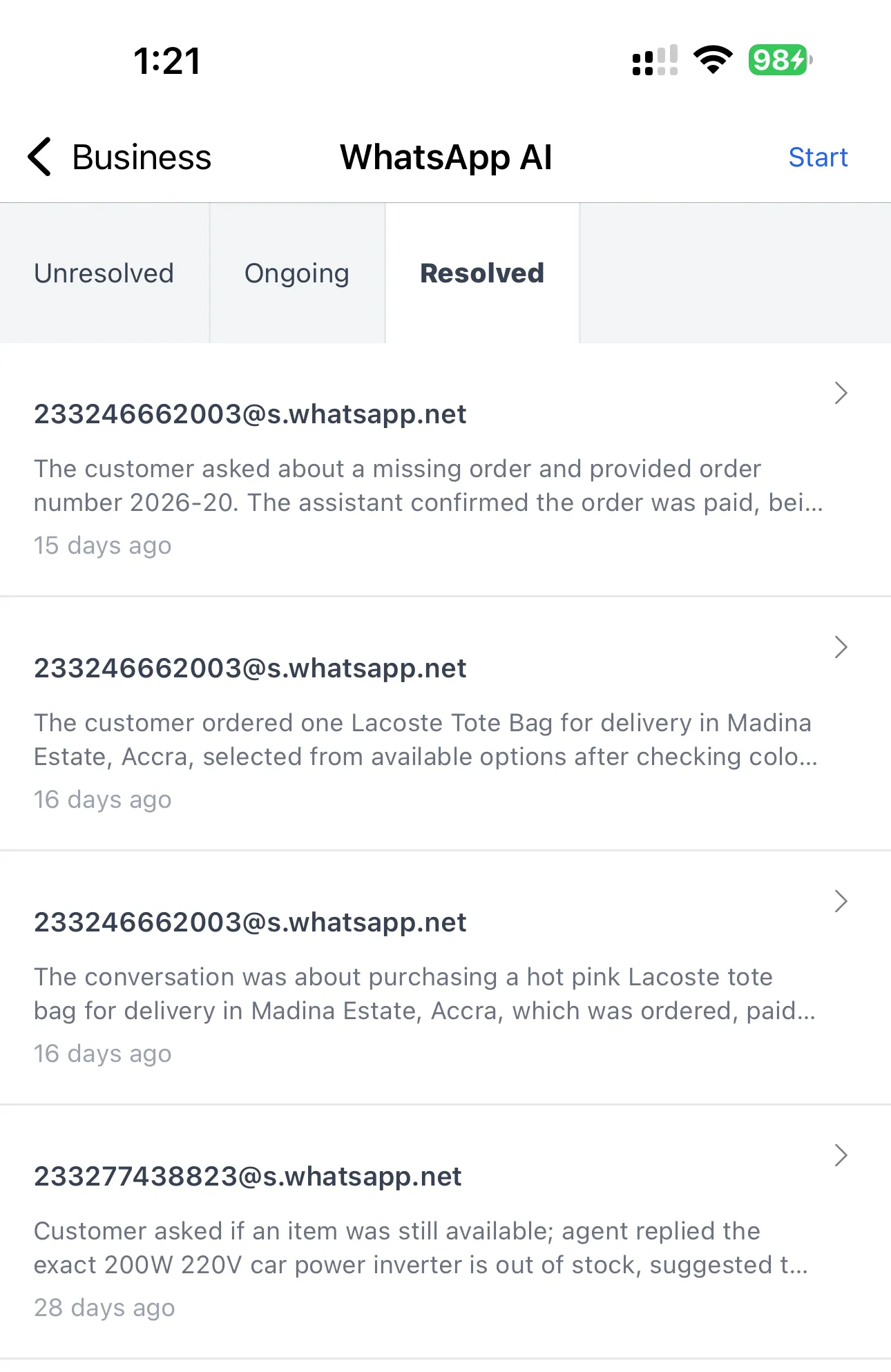The image size is (891, 1372).
Task: Tap the WhatsApp AI title
Action: (x=445, y=157)
